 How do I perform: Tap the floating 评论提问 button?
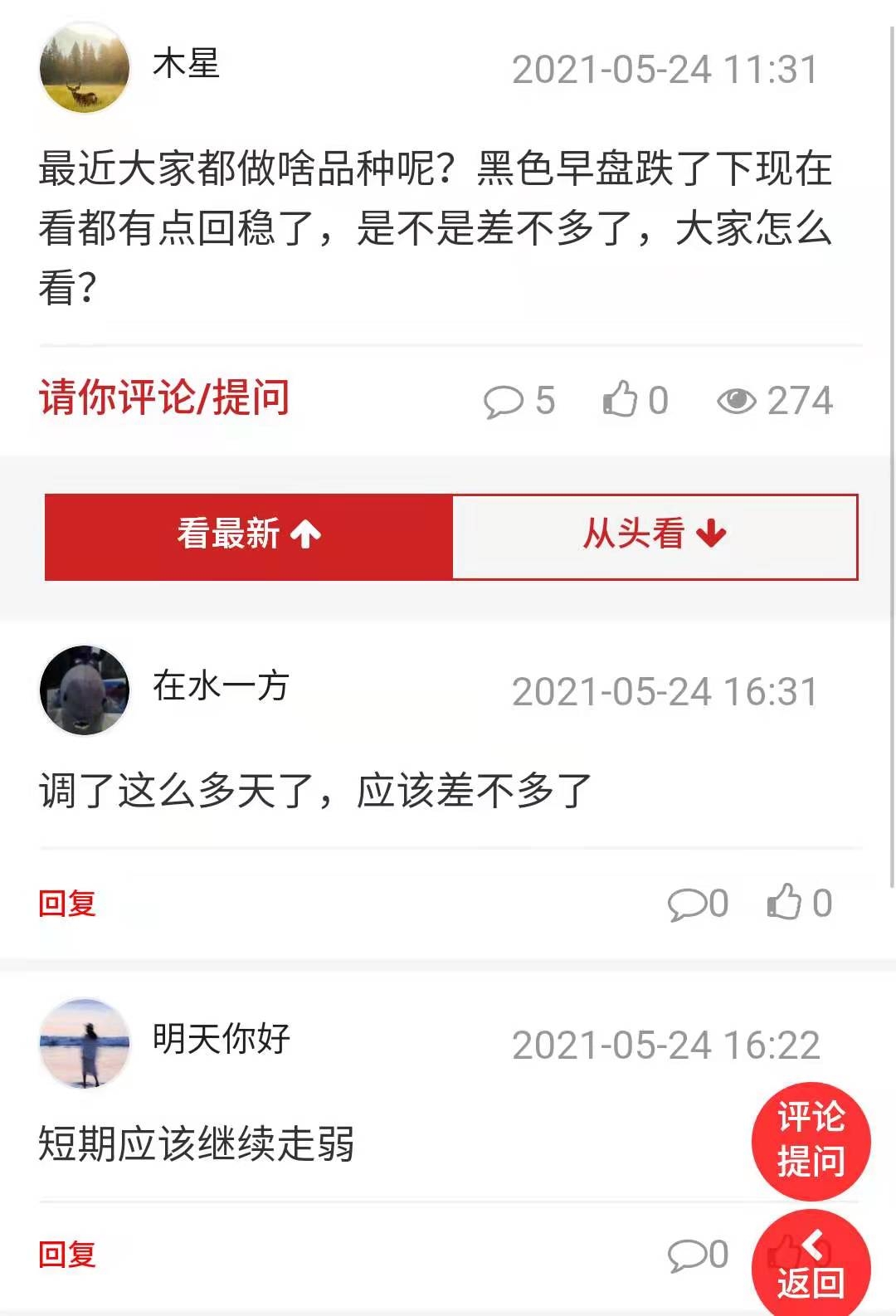(811, 1140)
